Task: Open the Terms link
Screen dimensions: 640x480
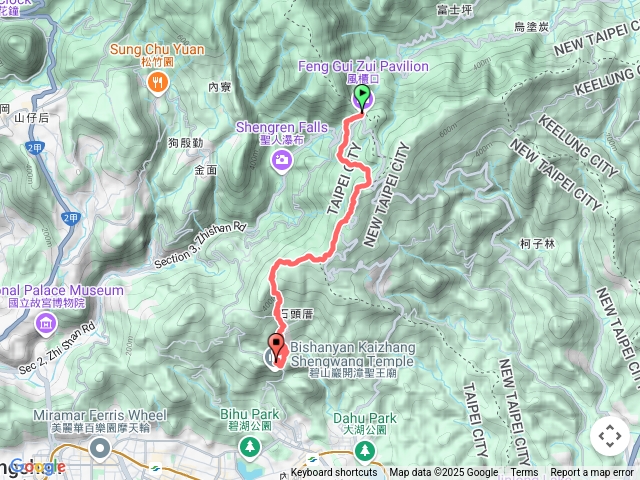Action: (524, 473)
